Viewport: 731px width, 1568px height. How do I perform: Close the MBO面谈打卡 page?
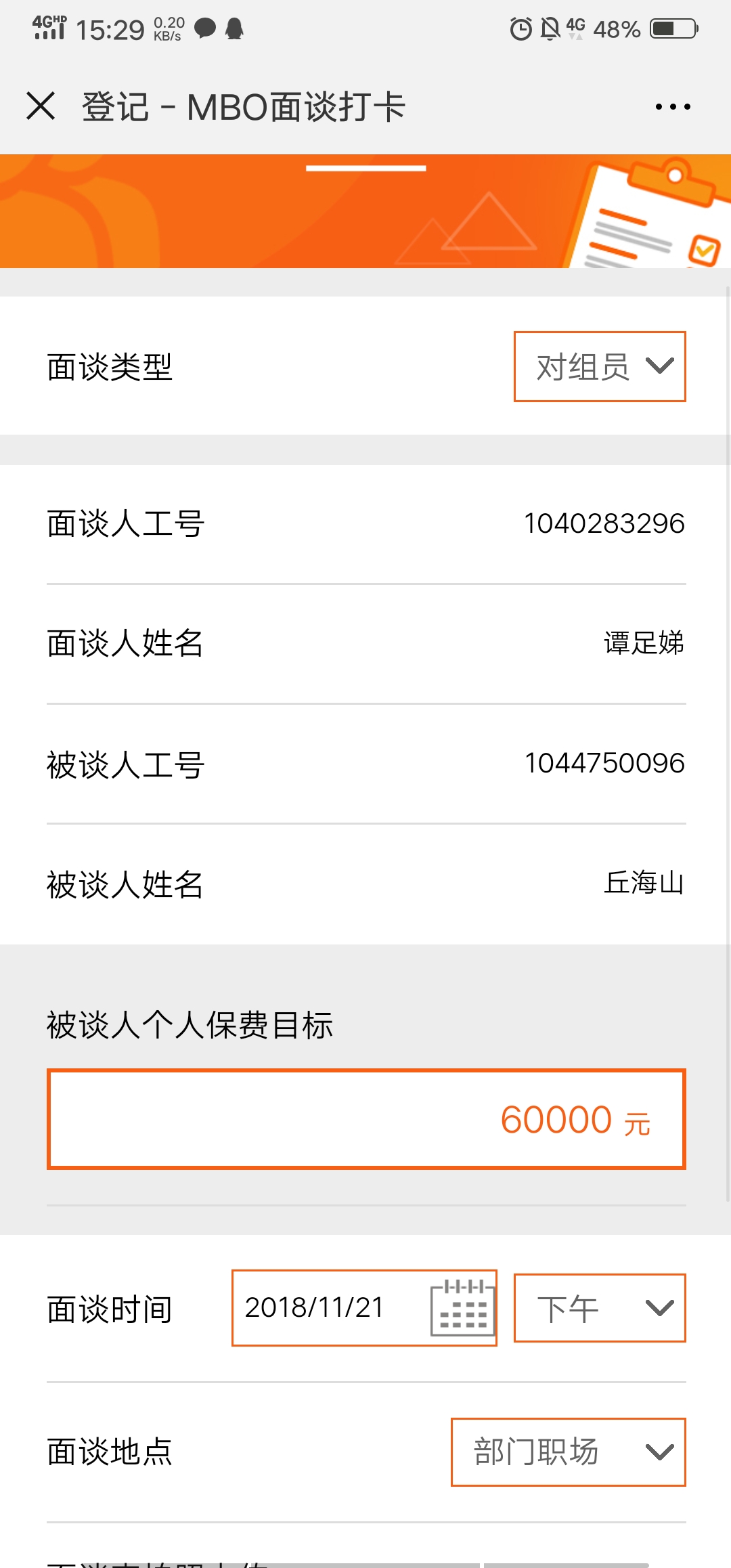click(x=41, y=106)
